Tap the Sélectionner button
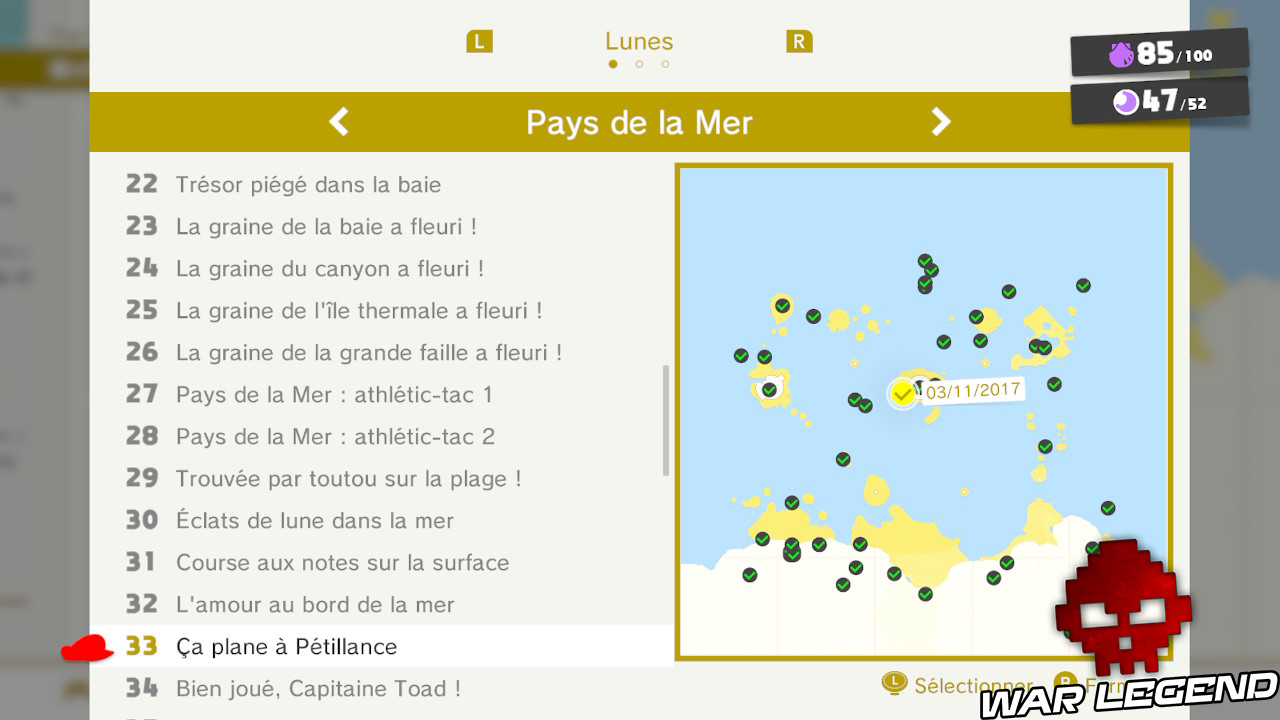 tap(958, 685)
